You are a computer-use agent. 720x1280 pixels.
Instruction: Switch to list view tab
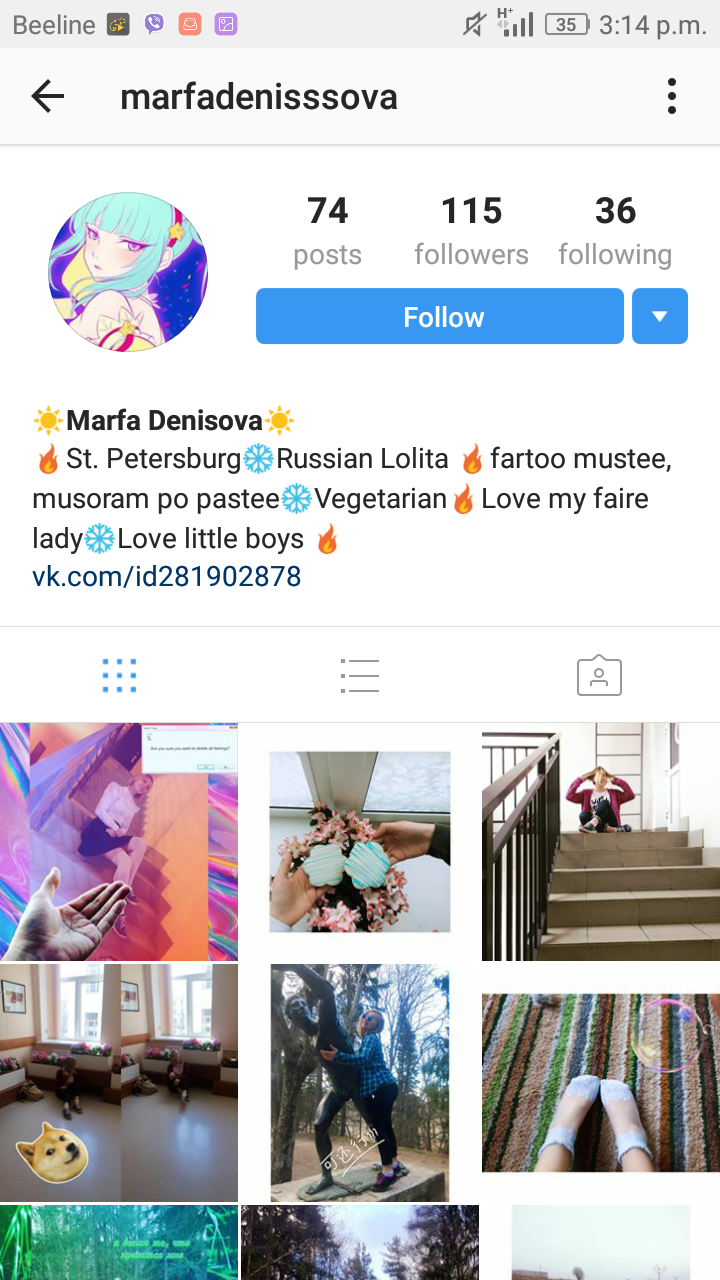coord(359,676)
